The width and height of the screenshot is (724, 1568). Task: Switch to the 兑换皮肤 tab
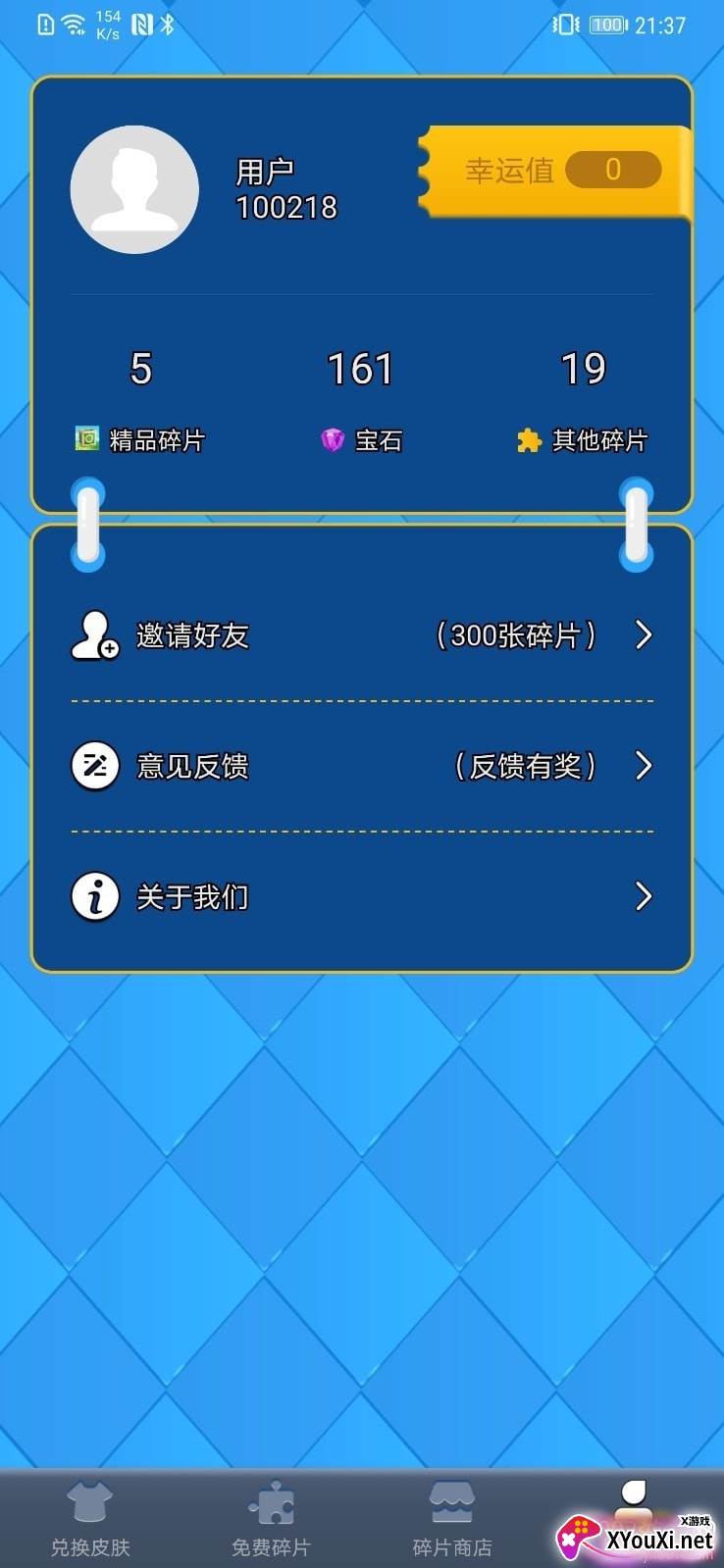click(x=90, y=1519)
